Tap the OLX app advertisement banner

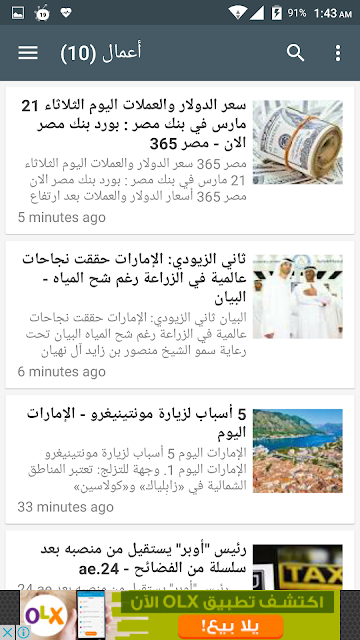[x=180, y=615]
